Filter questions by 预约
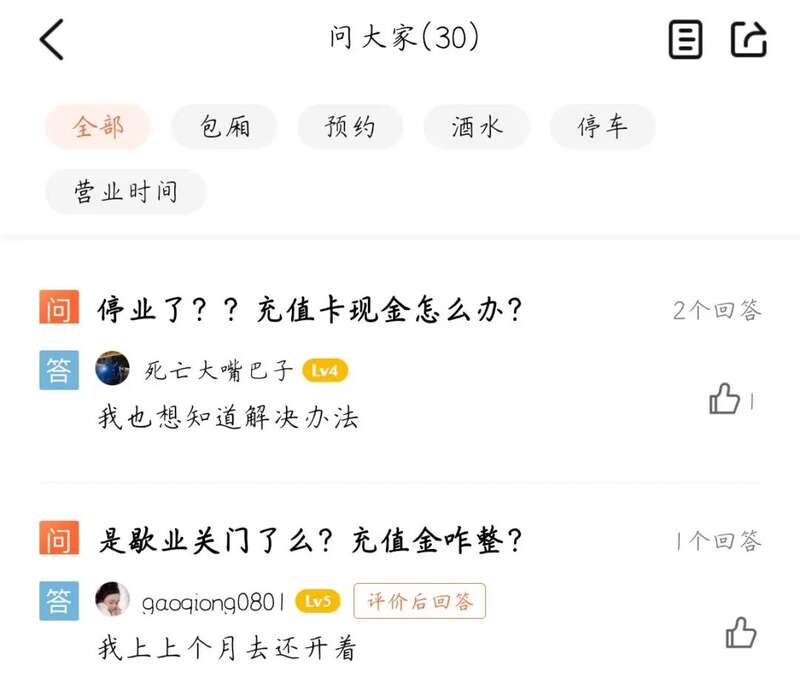 click(x=350, y=127)
